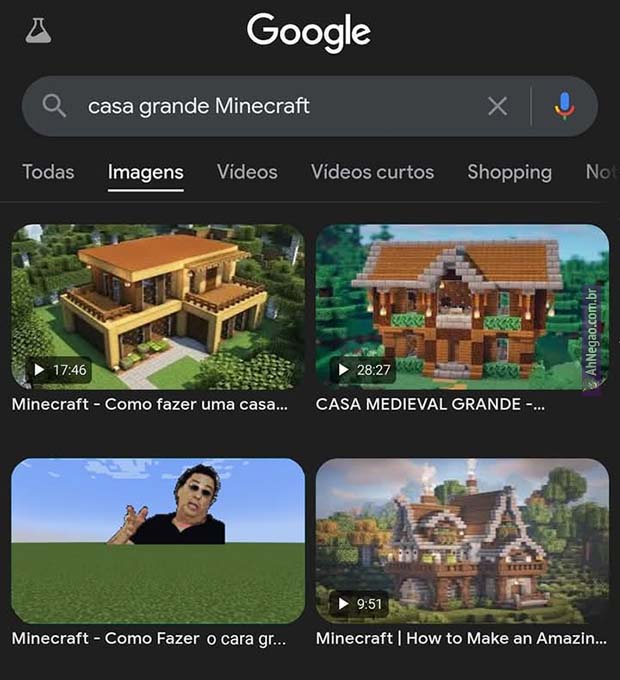Screen dimensions: 620x680
Task: Go to the Shopping tab
Action: 509,172
